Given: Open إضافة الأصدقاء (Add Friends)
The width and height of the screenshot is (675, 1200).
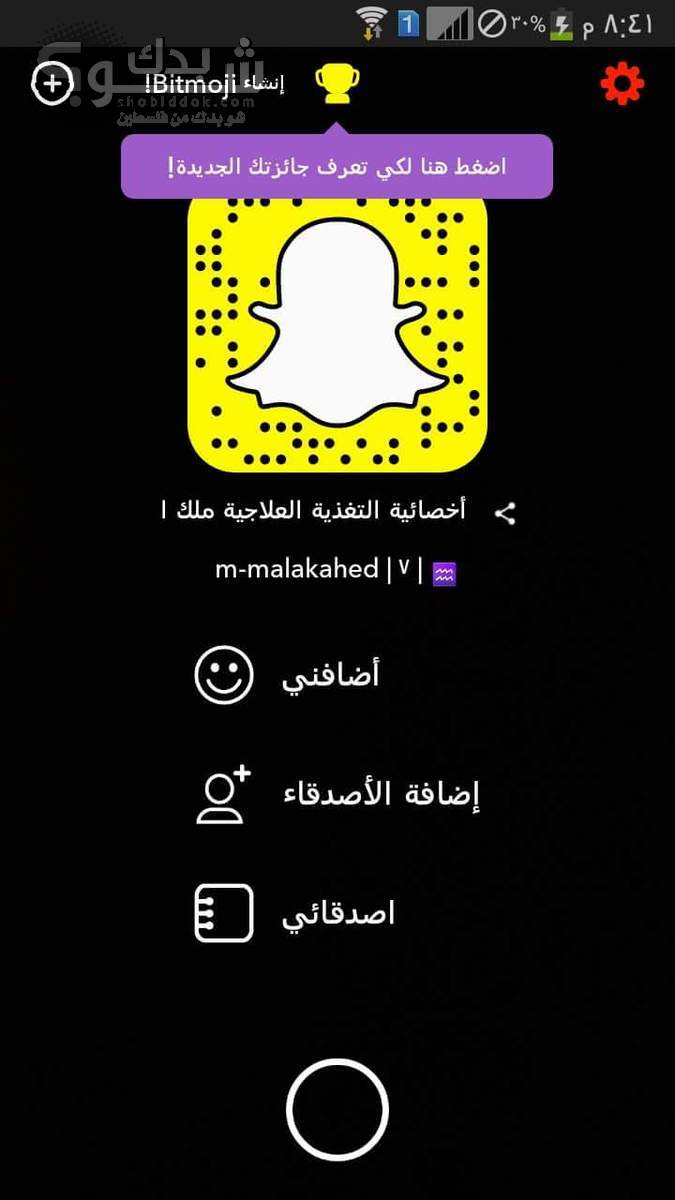Looking at the screenshot, I should (x=337, y=795).
